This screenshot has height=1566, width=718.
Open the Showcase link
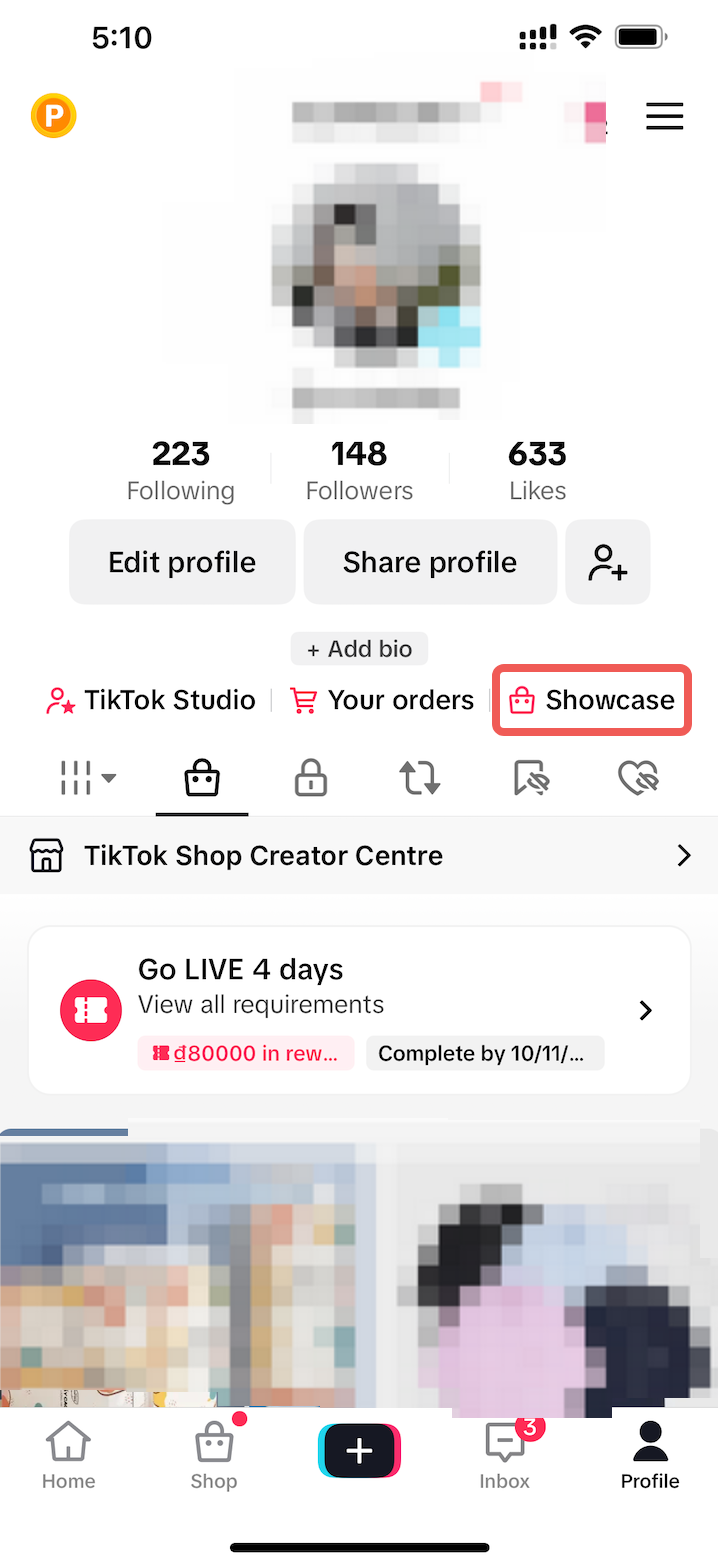[x=592, y=700]
